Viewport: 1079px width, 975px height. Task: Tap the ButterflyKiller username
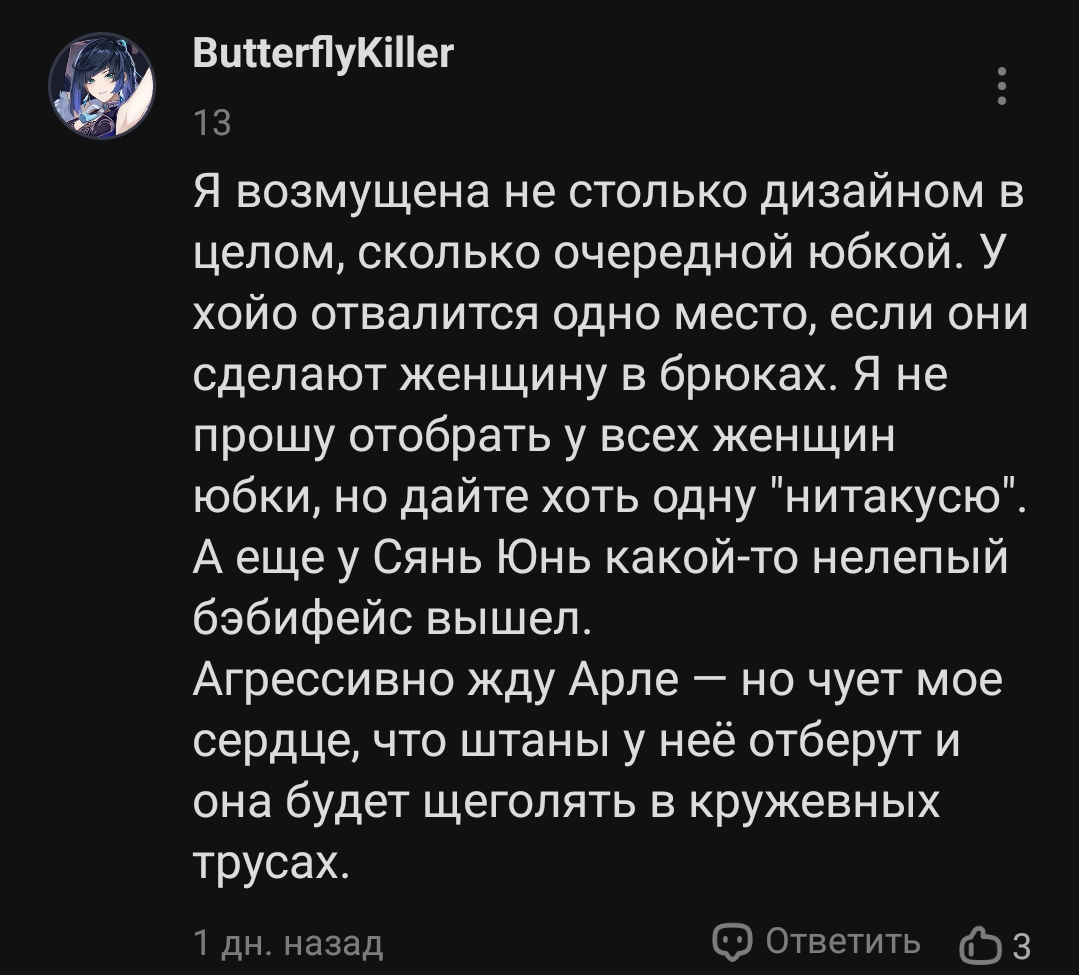323,53
